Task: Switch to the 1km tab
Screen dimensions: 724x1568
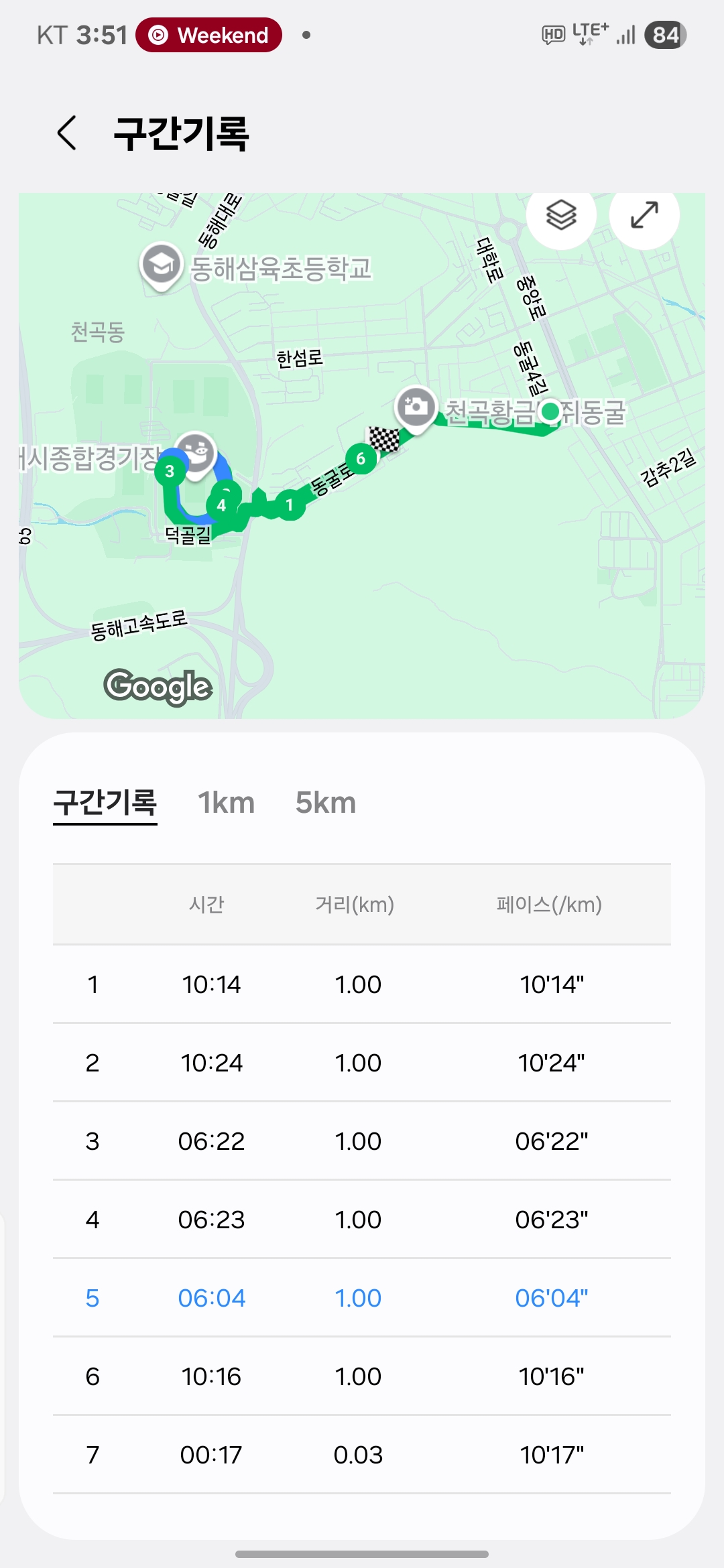Action: [227, 803]
